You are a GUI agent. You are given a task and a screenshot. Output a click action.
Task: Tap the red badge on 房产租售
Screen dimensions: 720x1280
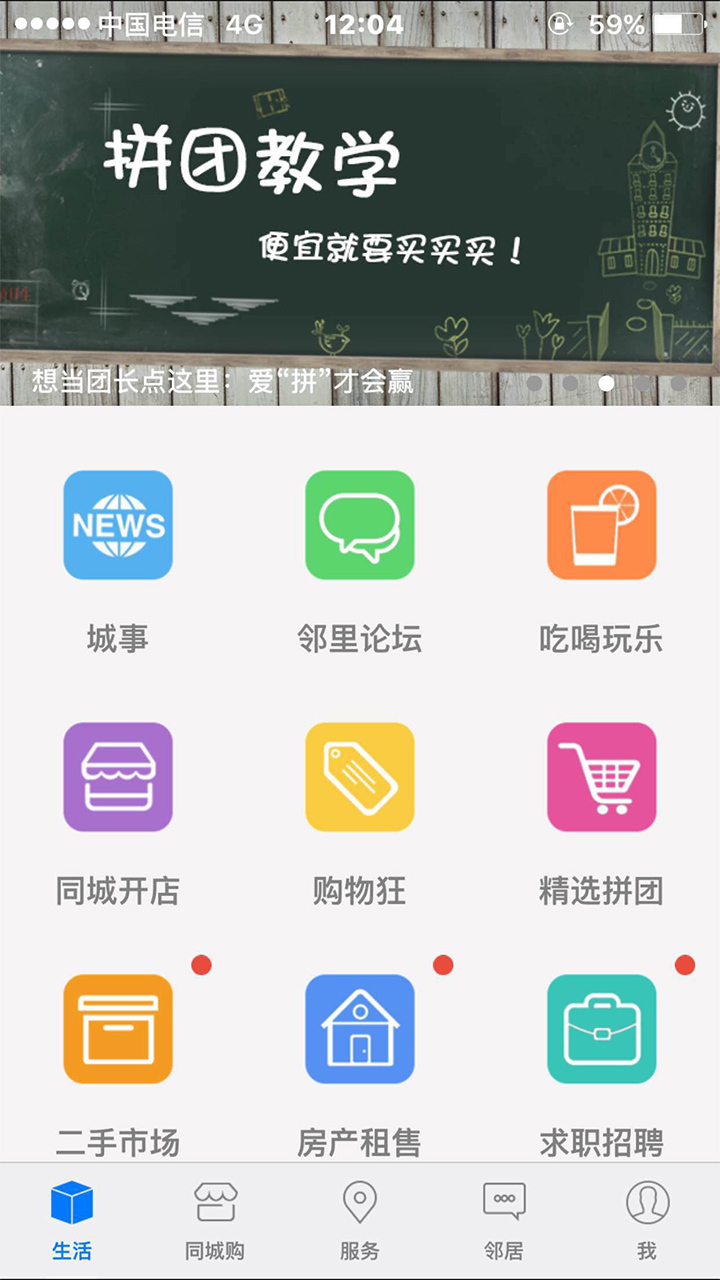[441, 965]
